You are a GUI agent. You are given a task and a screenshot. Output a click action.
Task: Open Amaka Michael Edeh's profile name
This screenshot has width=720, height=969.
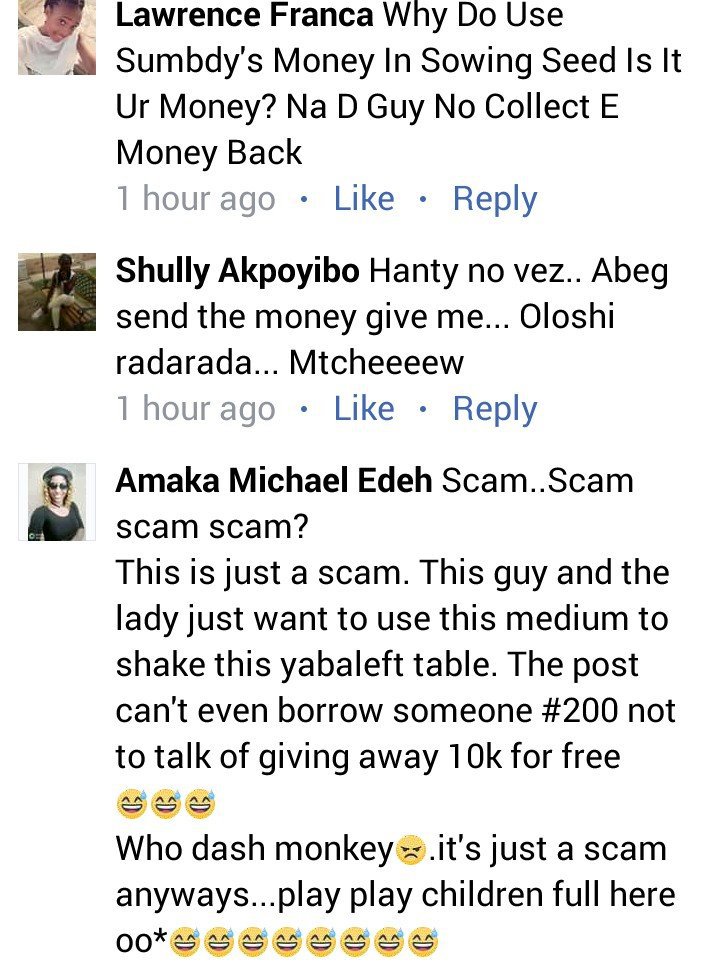coord(274,481)
